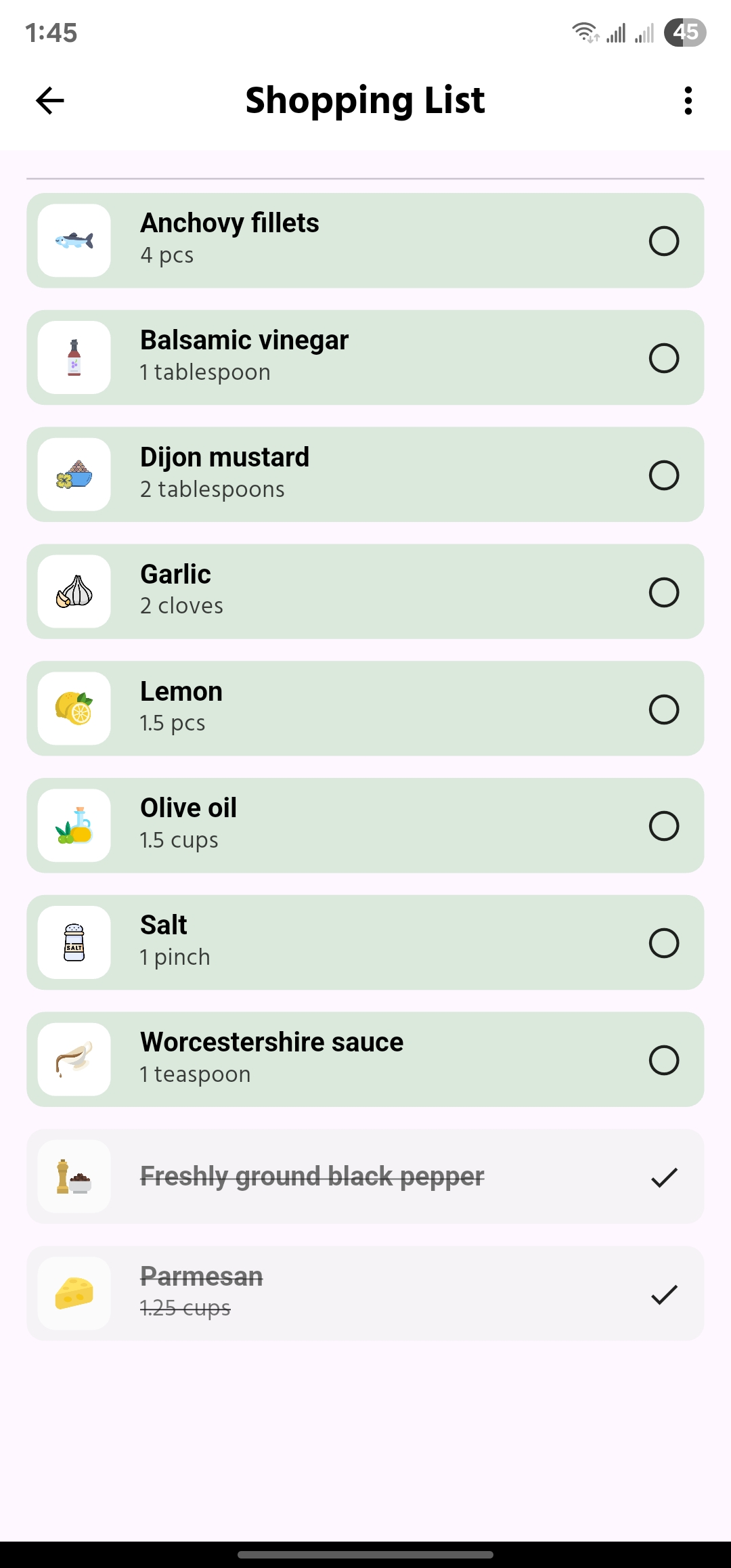This screenshot has width=731, height=1568.
Task: Mark Lemon as purchased
Action: point(663,710)
